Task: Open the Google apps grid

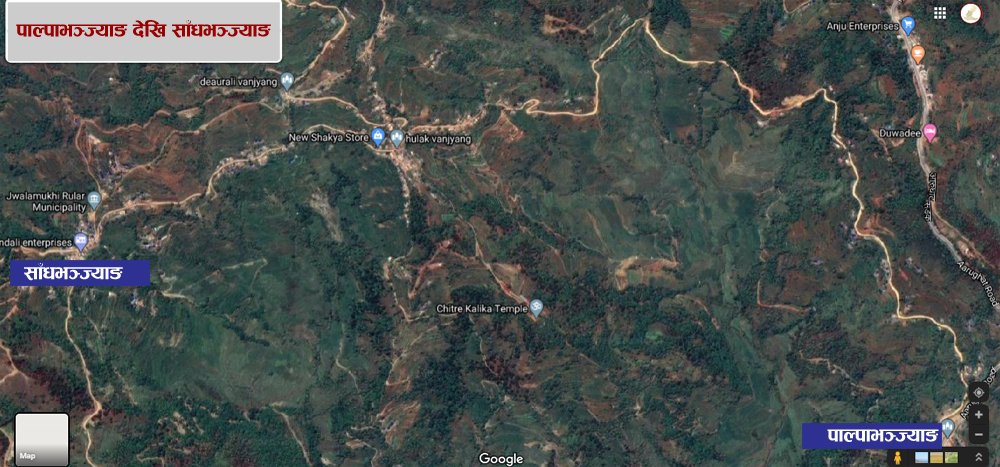Action: point(940,13)
